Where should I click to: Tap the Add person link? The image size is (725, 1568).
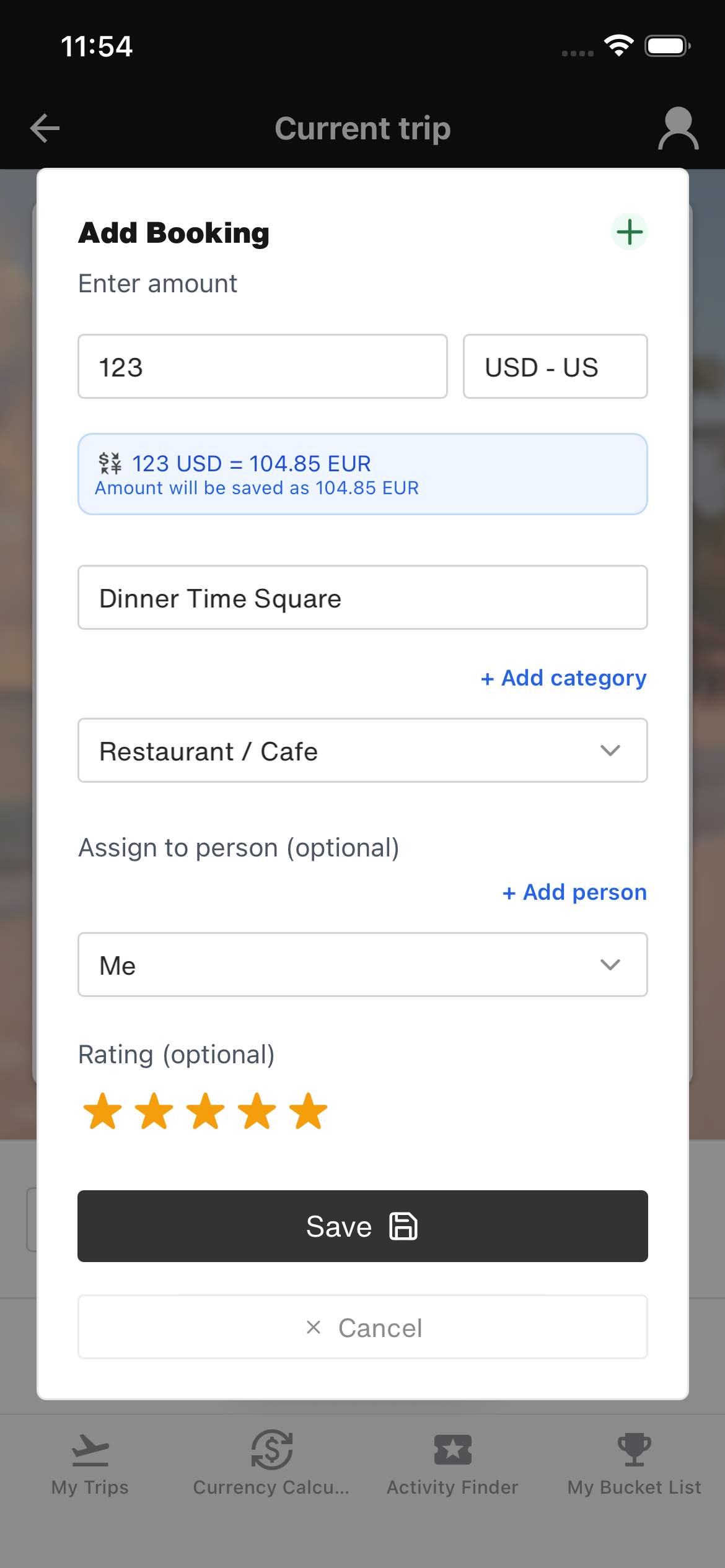click(574, 892)
